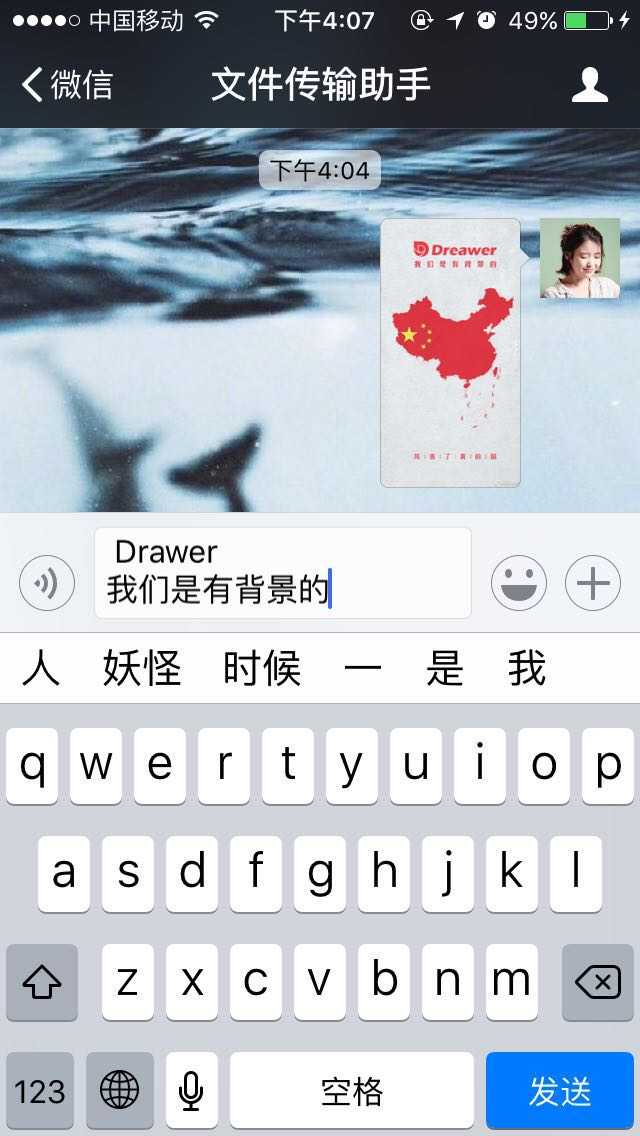The width and height of the screenshot is (640, 1136).
Task: Select the suggestion 时候
Action: (262, 668)
